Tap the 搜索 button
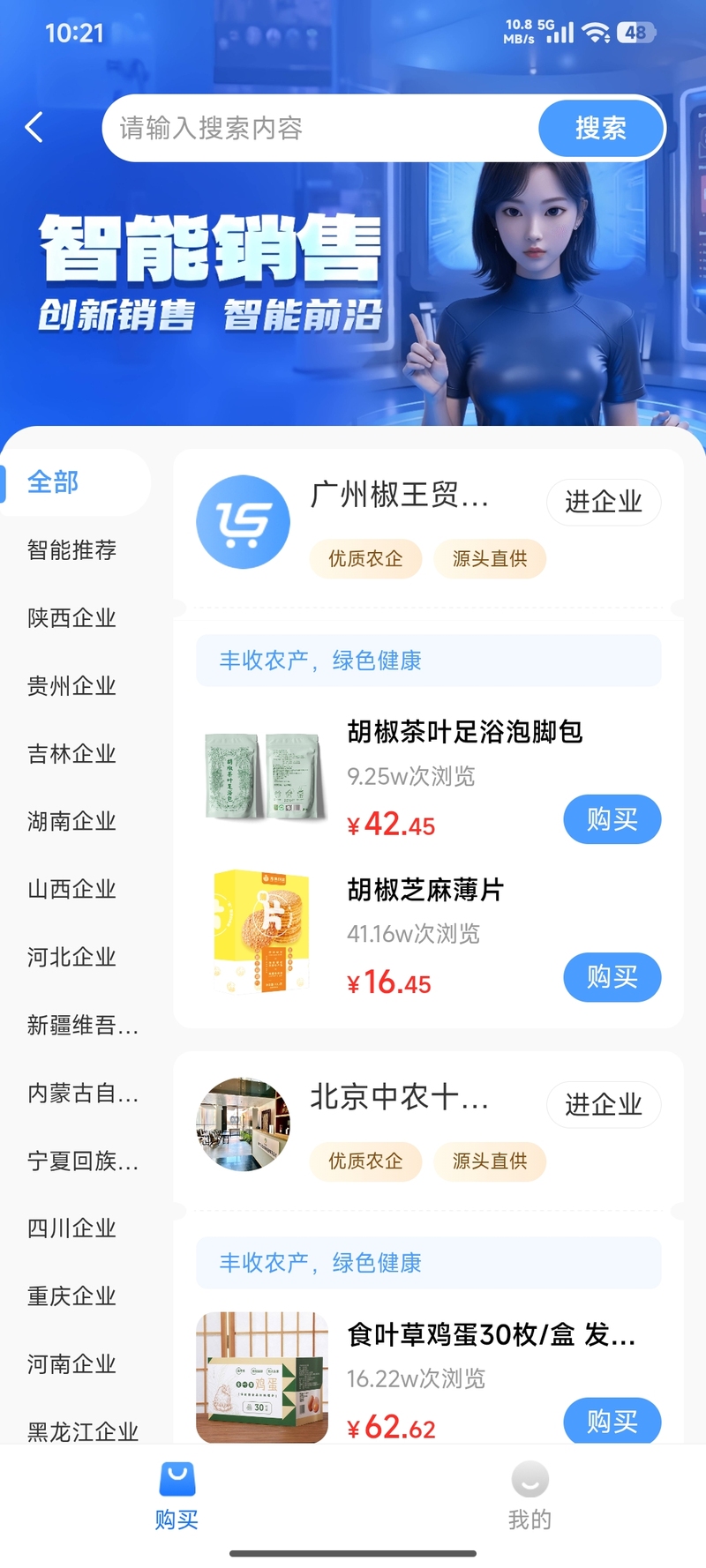 point(601,129)
